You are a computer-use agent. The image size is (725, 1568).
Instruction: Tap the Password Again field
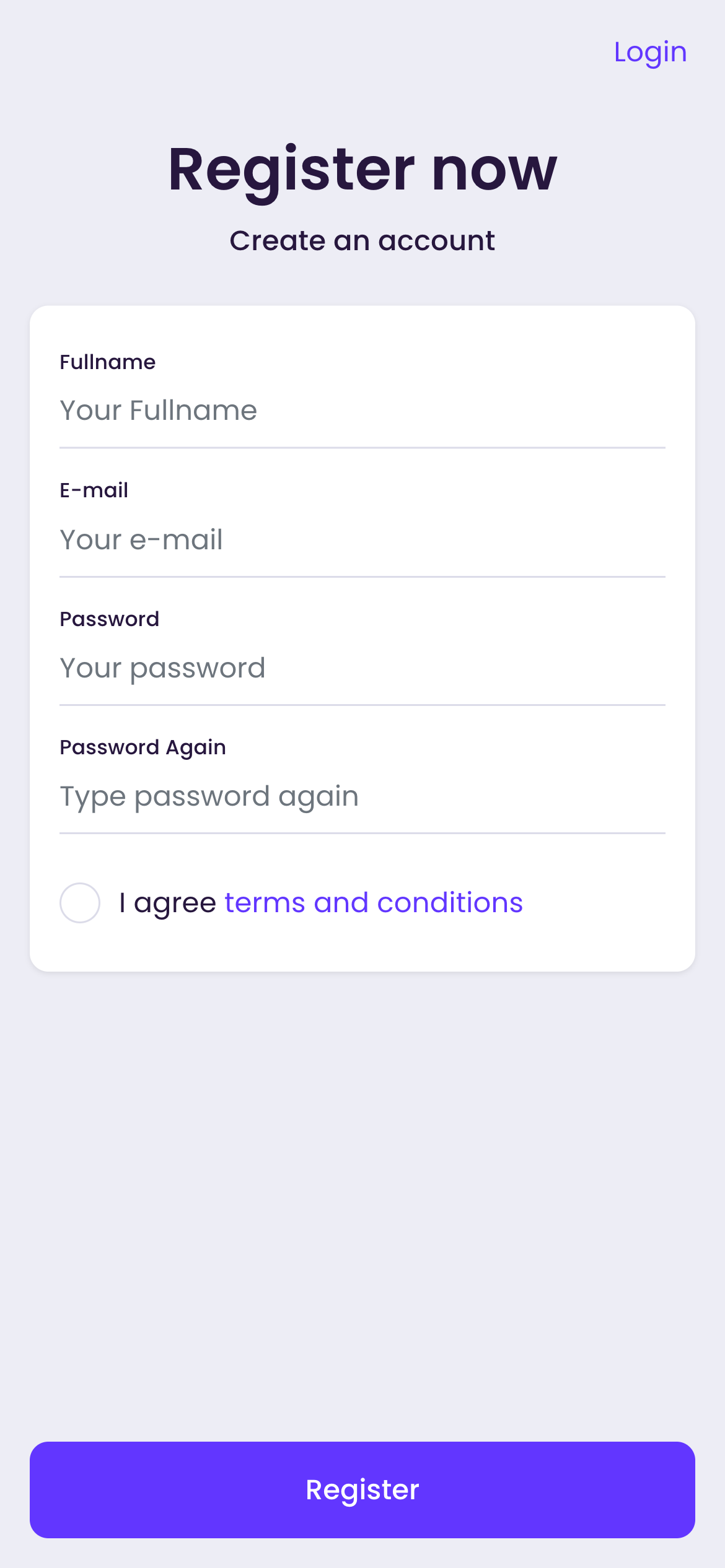click(x=362, y=797)
